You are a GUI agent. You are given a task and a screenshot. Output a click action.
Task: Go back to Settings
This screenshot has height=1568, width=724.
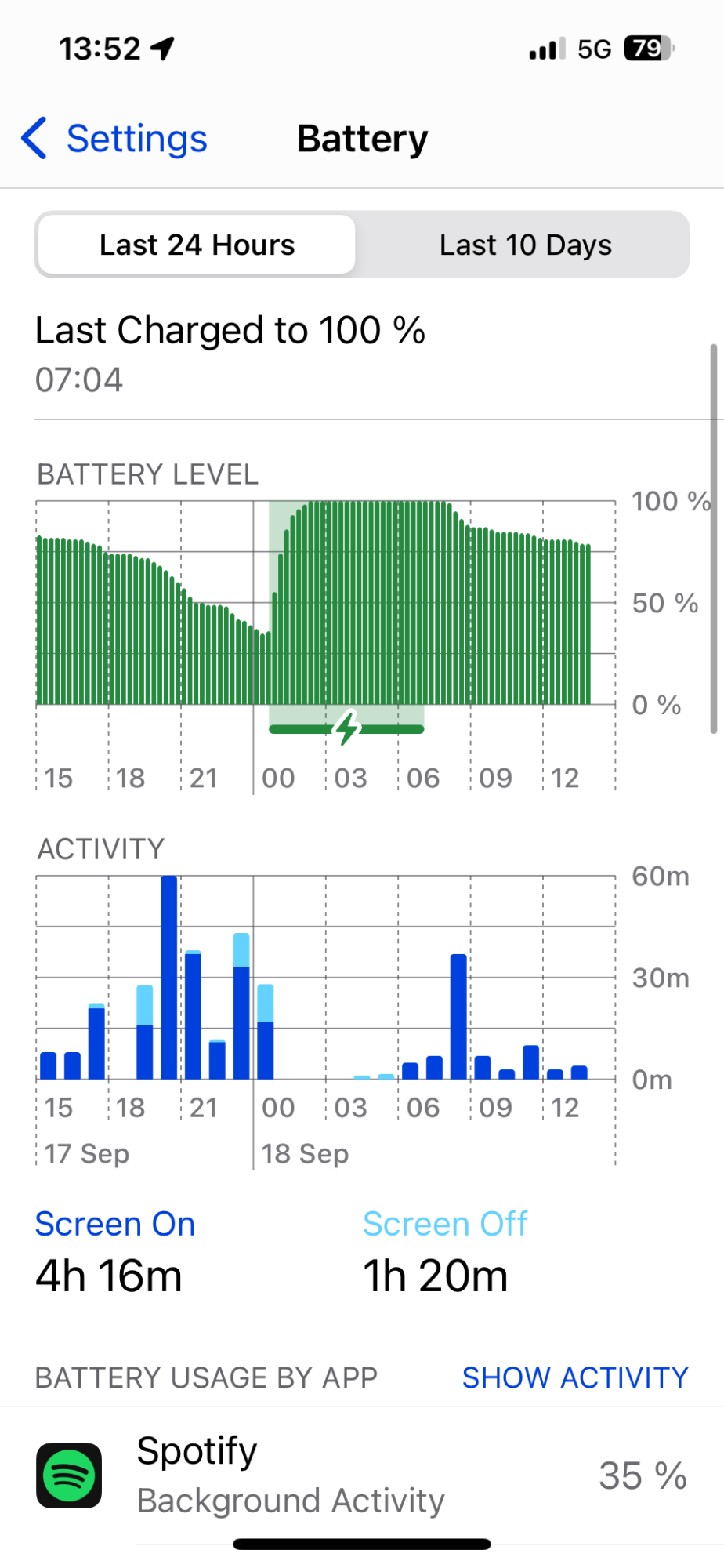[x=114, y=140]
